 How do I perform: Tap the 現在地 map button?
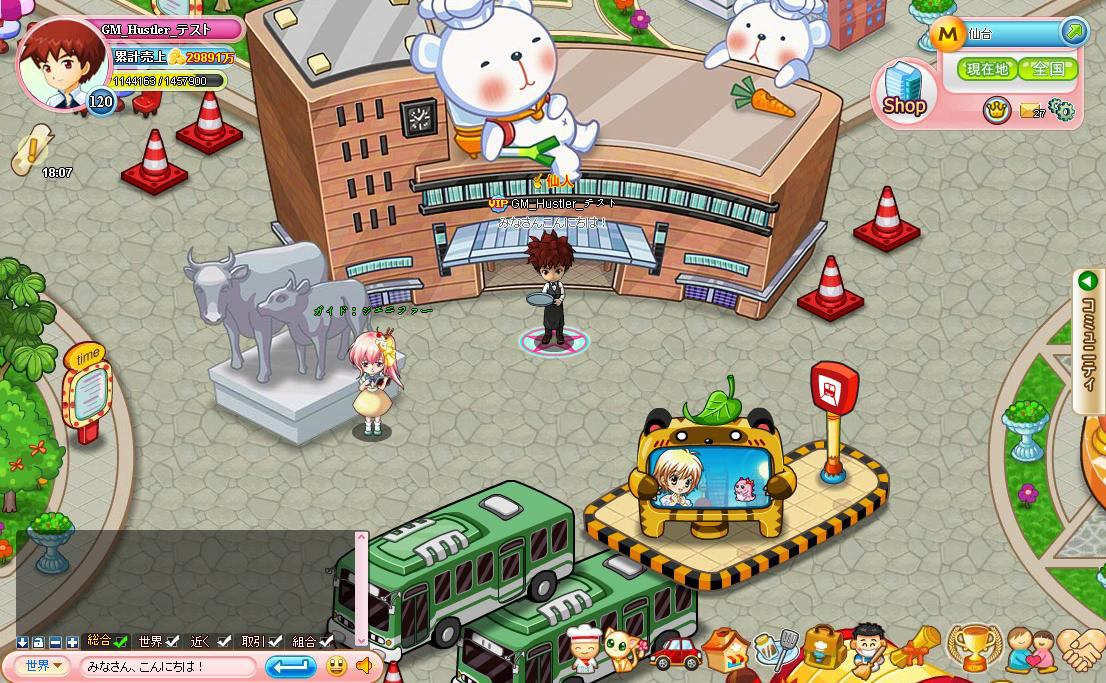(x=987, y=69)
